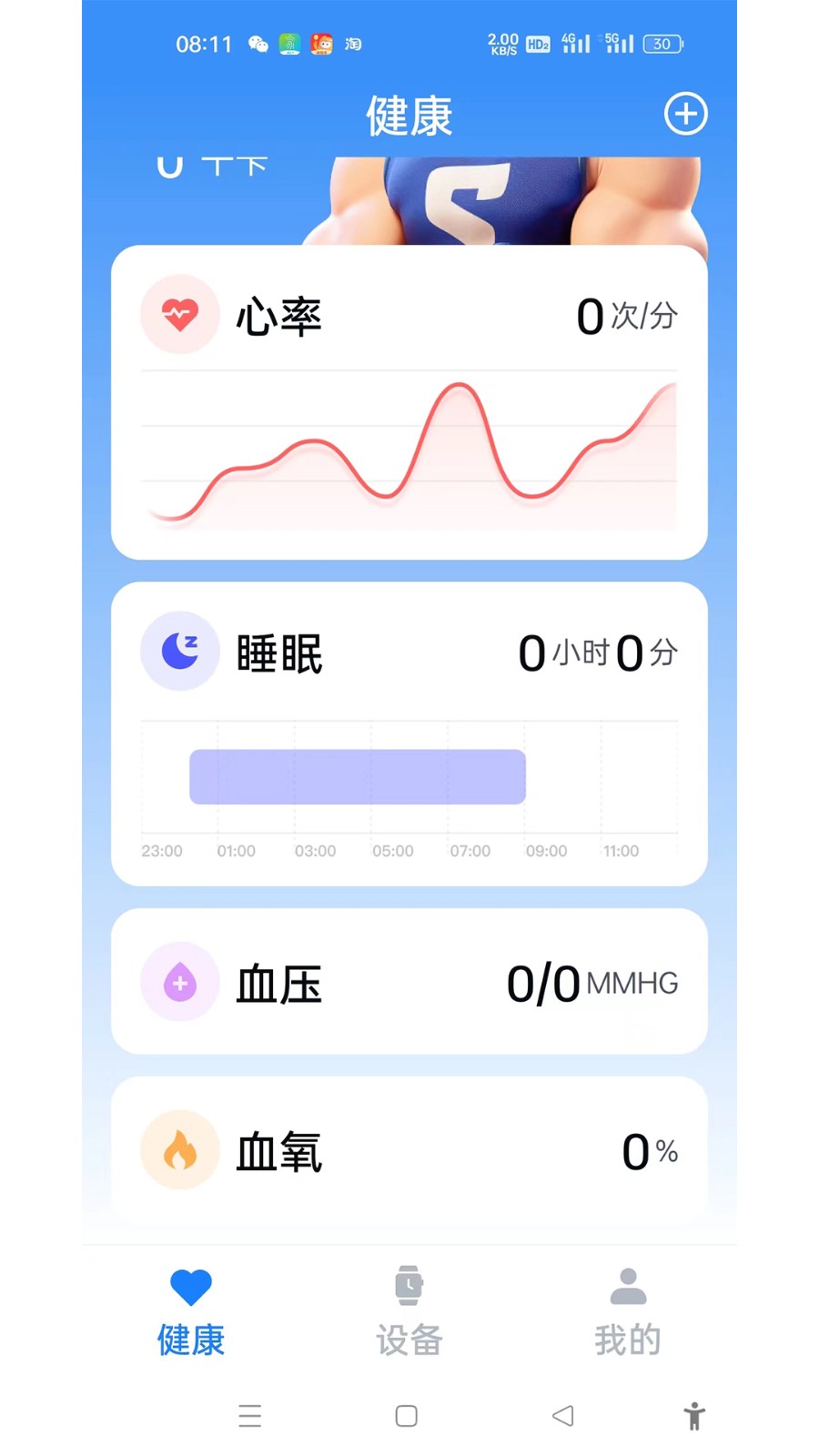Tap the accessibility figure icon in navigation bar

(x=694, y=1416)
